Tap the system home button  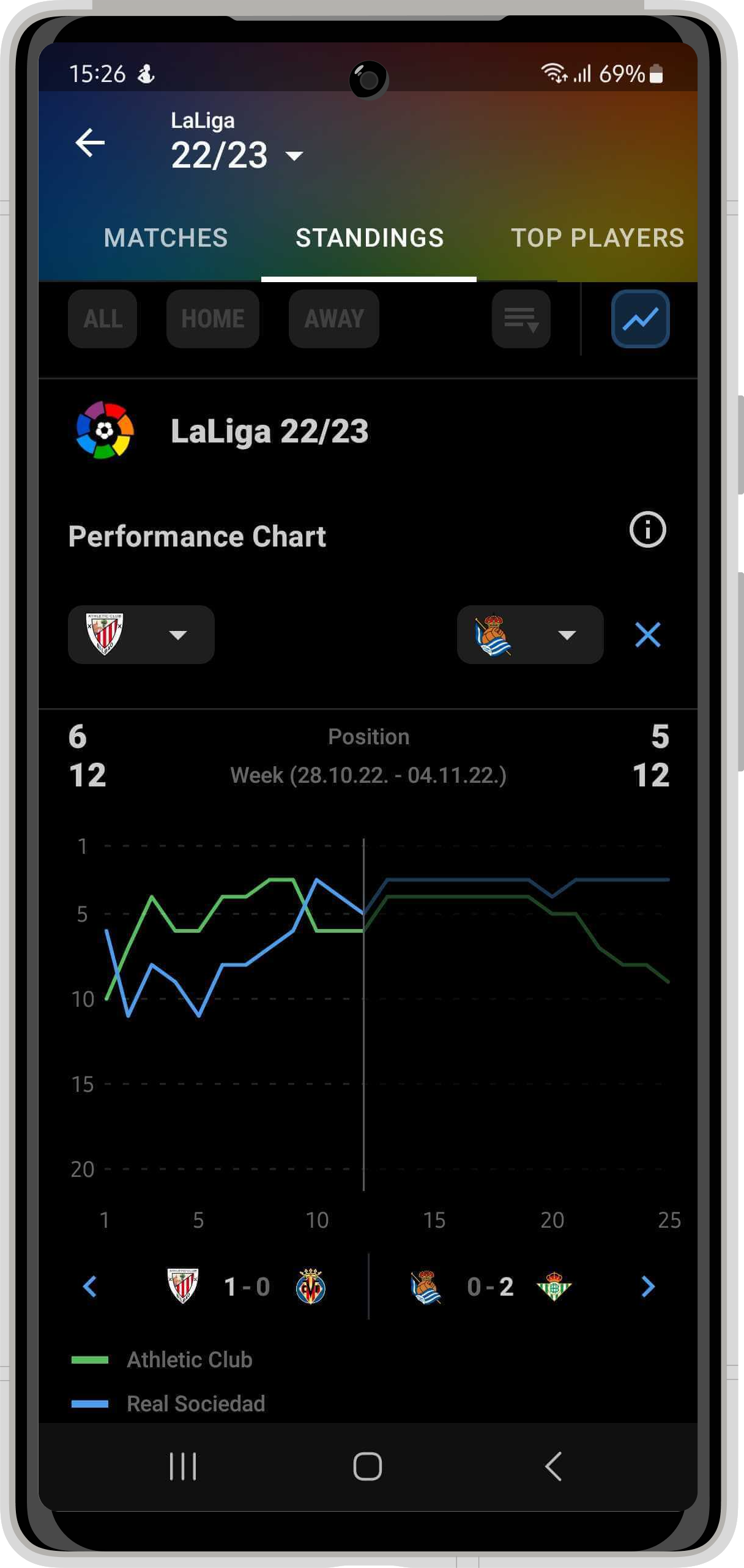tap(368, 1466)
